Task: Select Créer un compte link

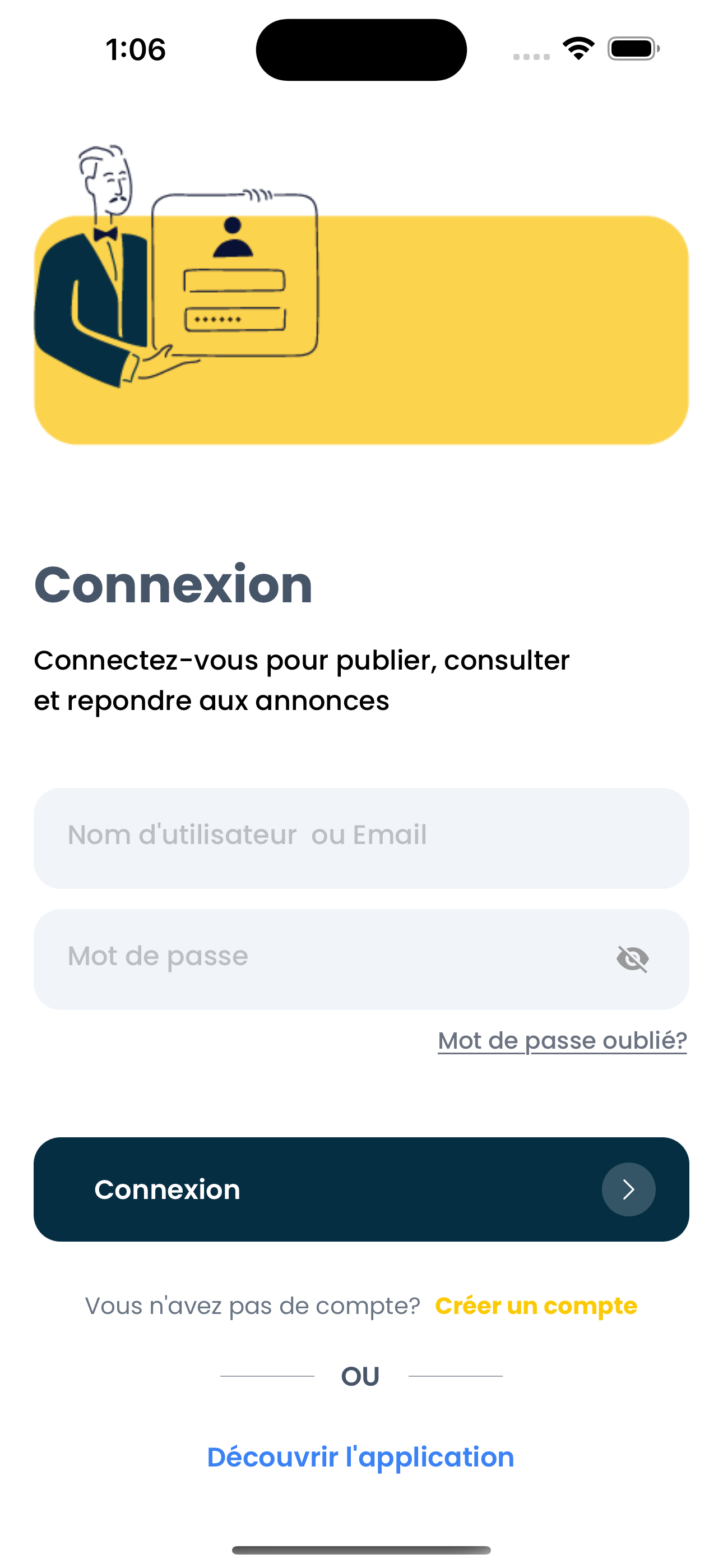Action: point(536,1305)
